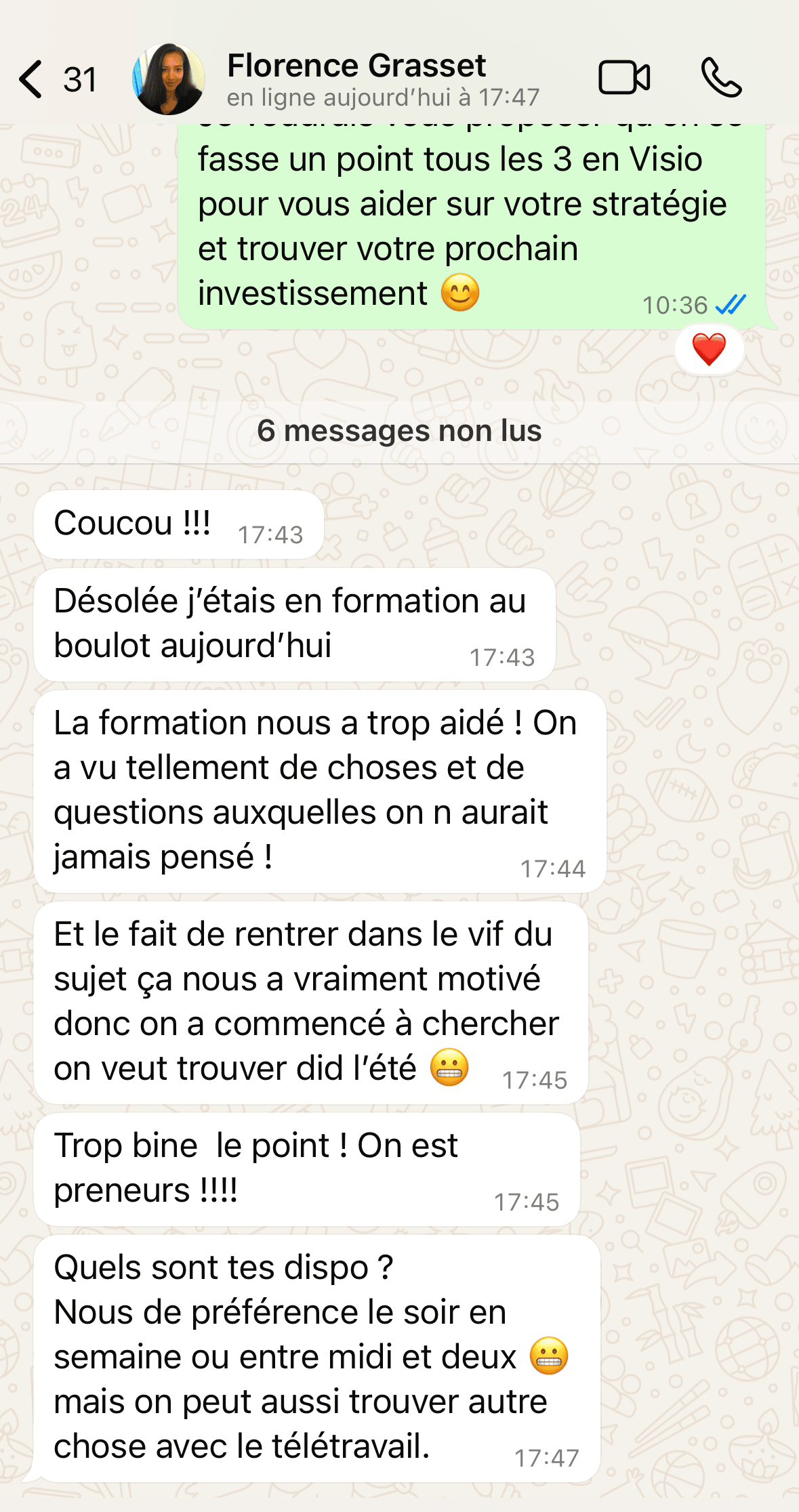Open Florence Grasset's contact info

coord(356,78)
